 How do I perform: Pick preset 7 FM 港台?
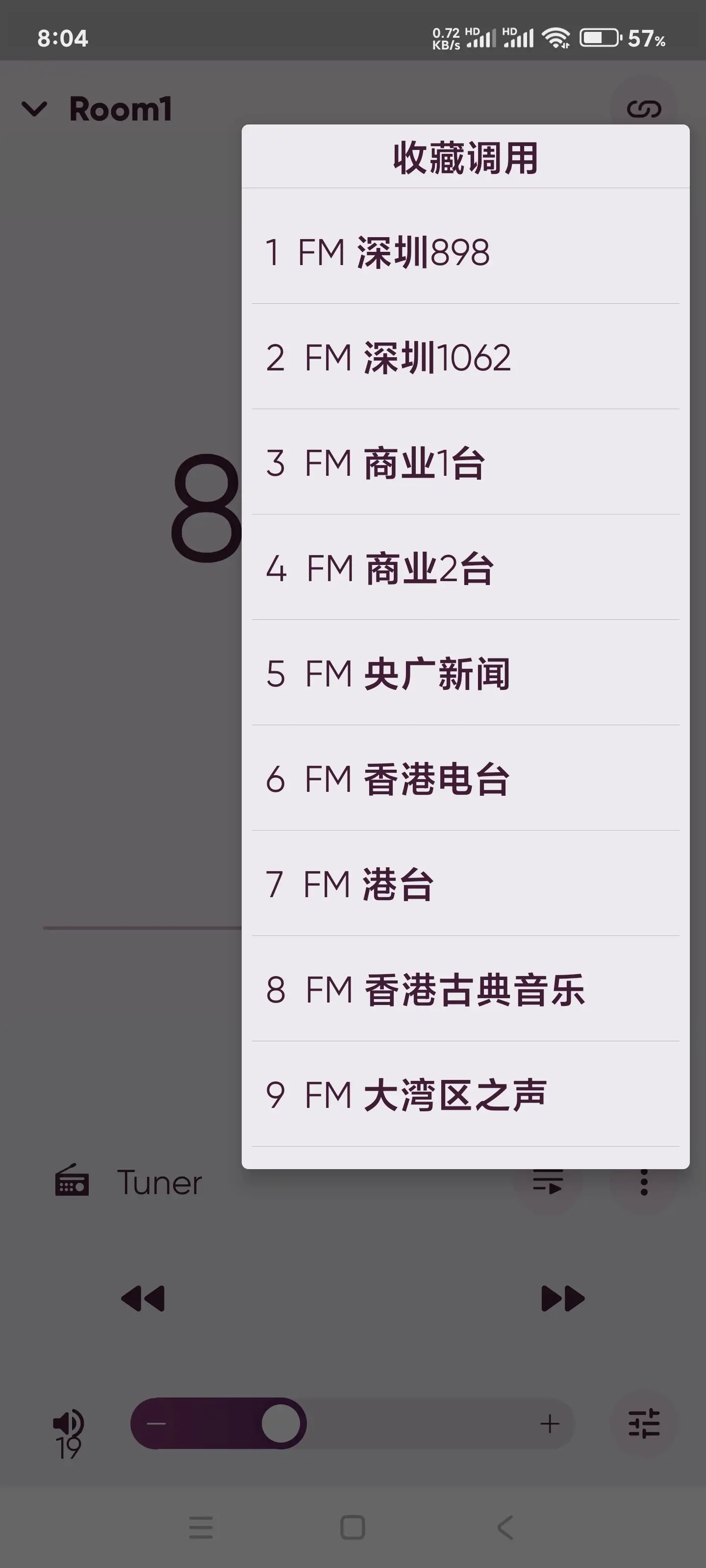465,884
